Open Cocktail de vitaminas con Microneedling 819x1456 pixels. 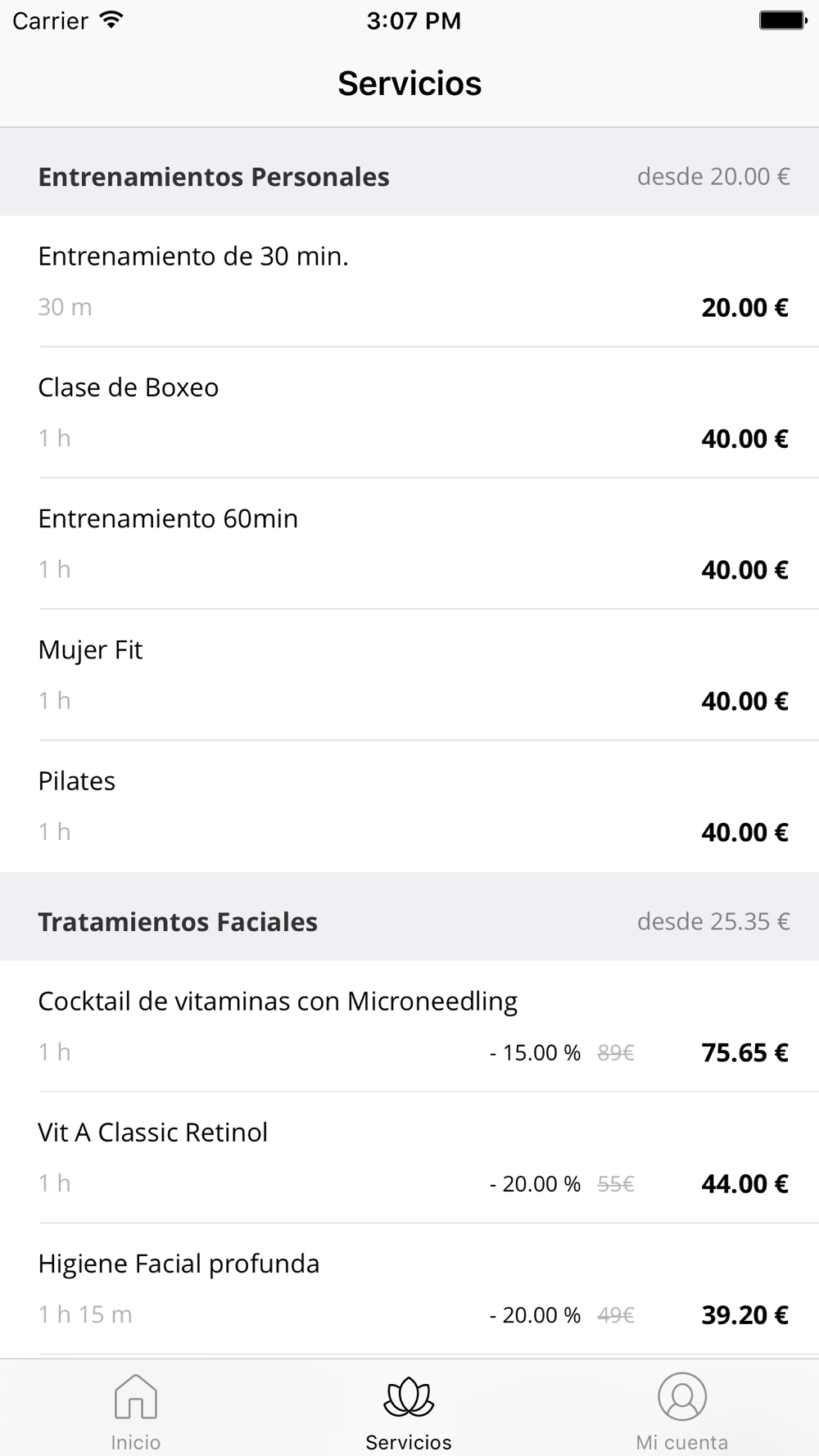(x=409, y=1025)
